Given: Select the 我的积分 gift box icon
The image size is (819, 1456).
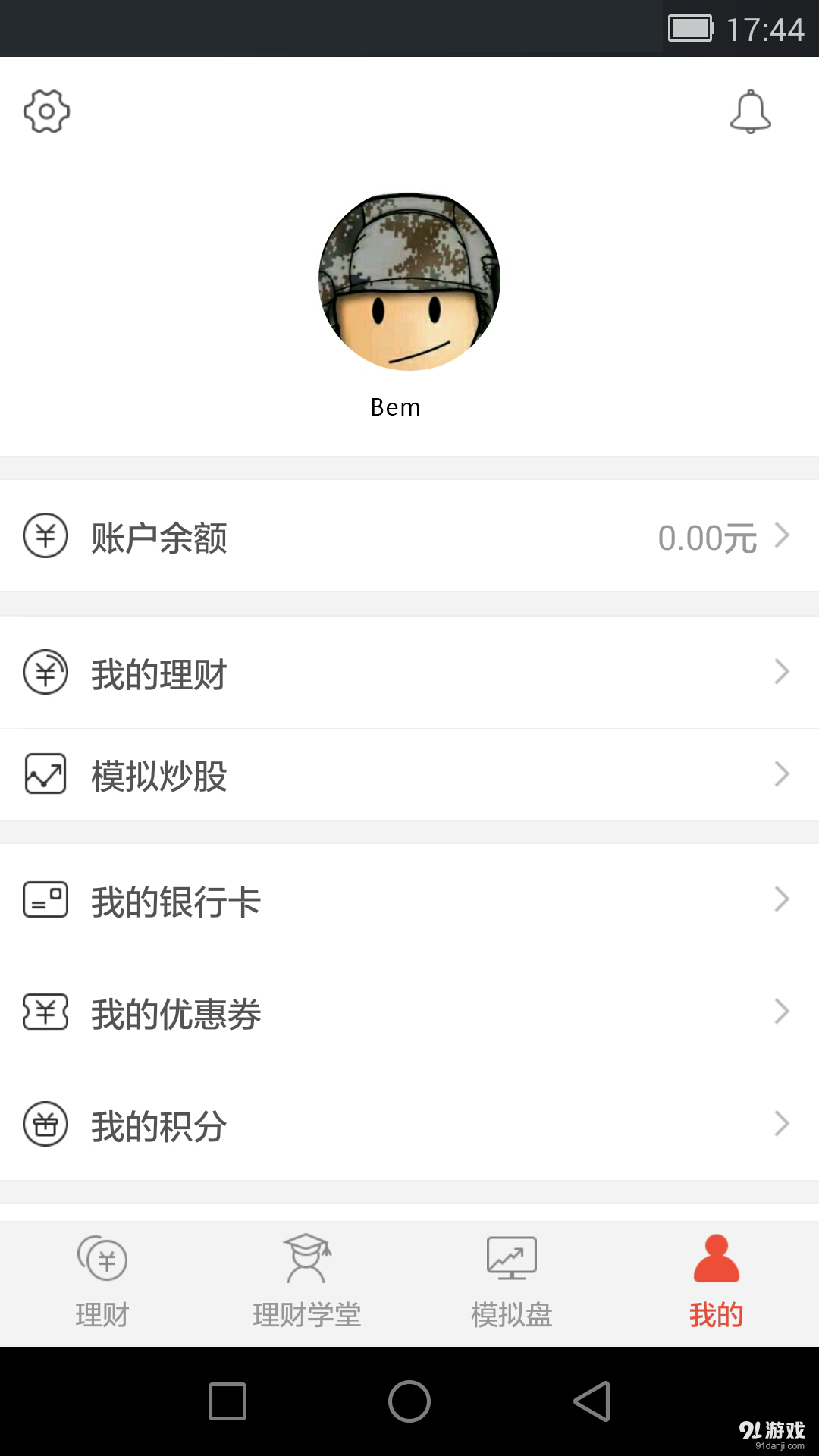Looking at the screenshot, I should [45, 1125].
